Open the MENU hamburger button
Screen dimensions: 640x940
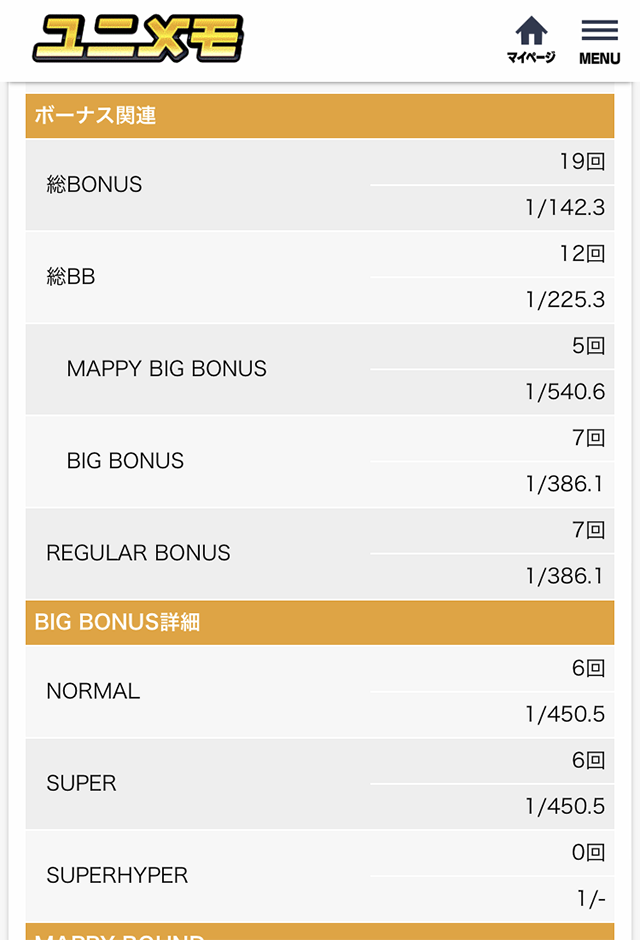point(599,41)
